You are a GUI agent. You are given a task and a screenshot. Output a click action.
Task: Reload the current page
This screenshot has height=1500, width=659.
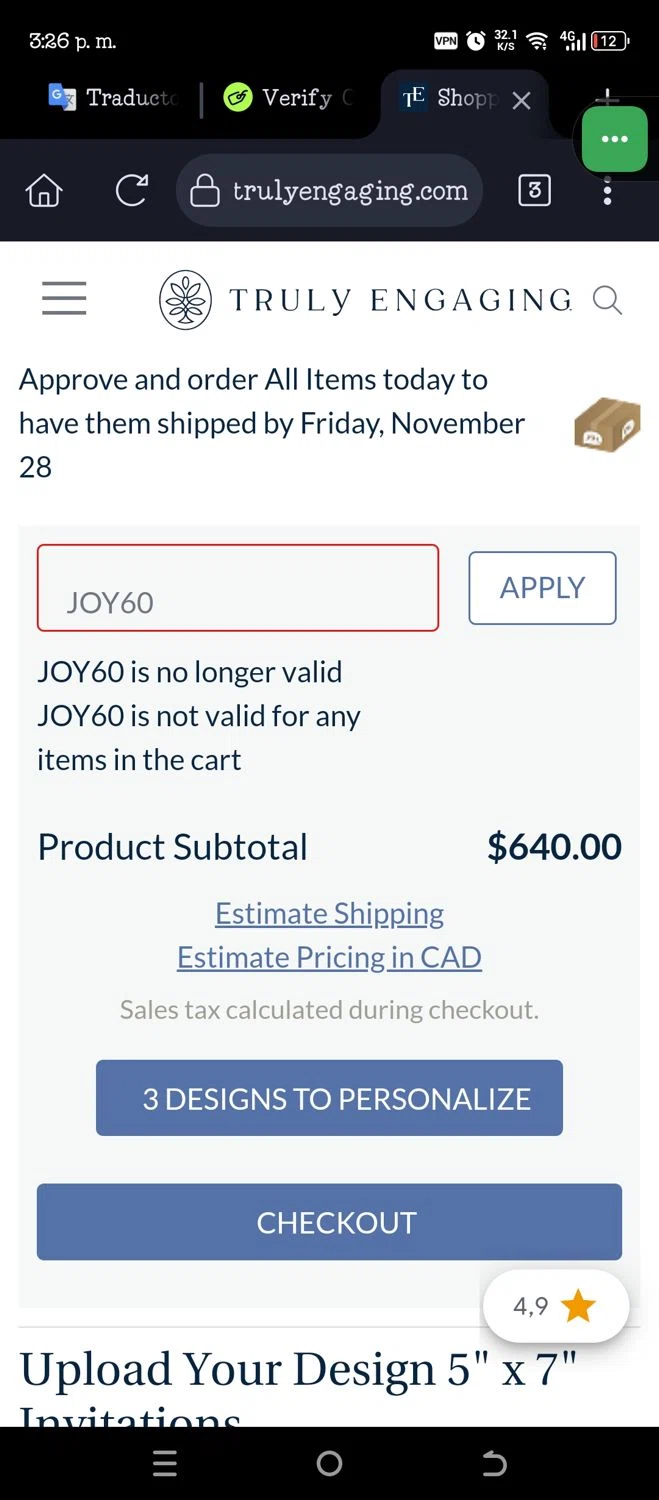pyautogui.click(x=131, y=190)
